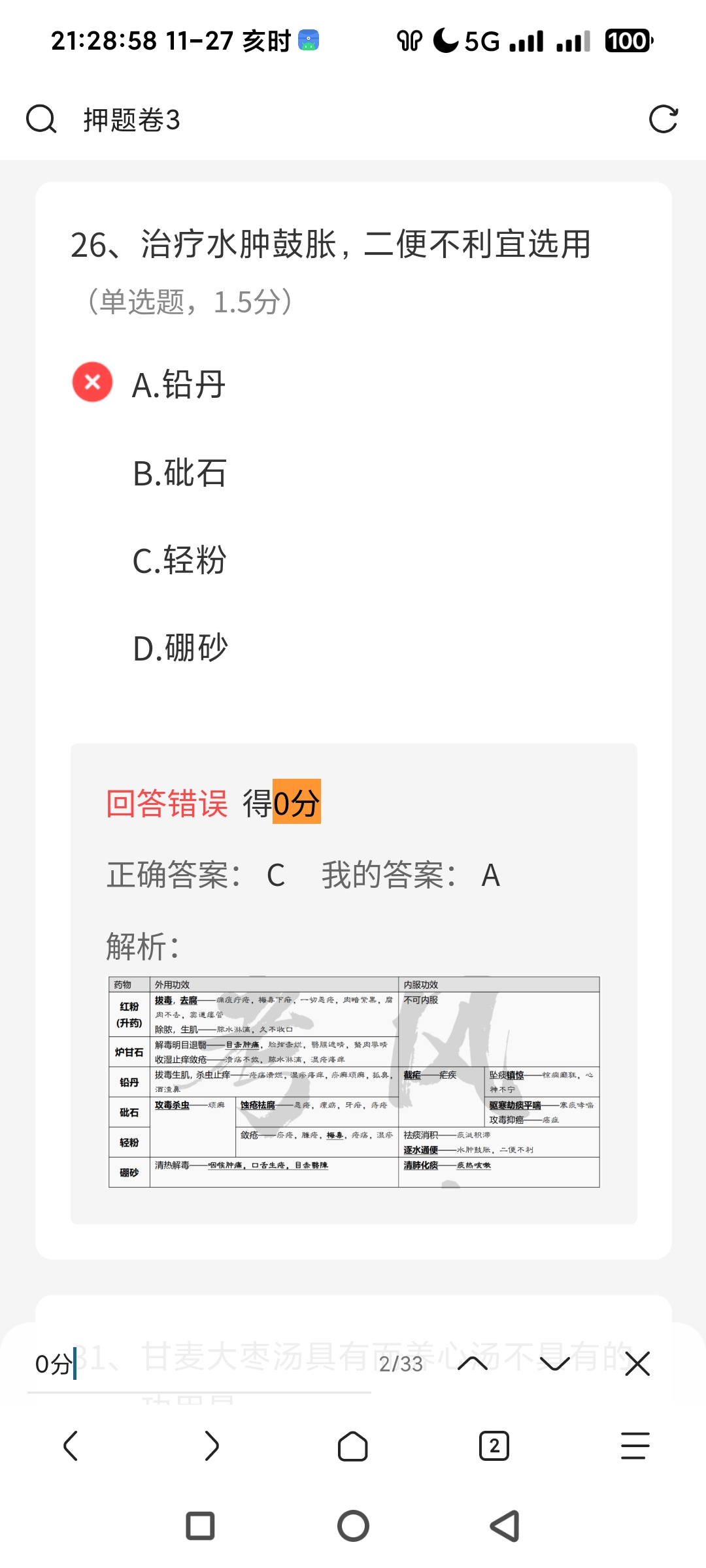Screen dimensions: 706x1568
Task: Open the tab switcher showing 2 tabs
Action: click(x=494, y=1446)
